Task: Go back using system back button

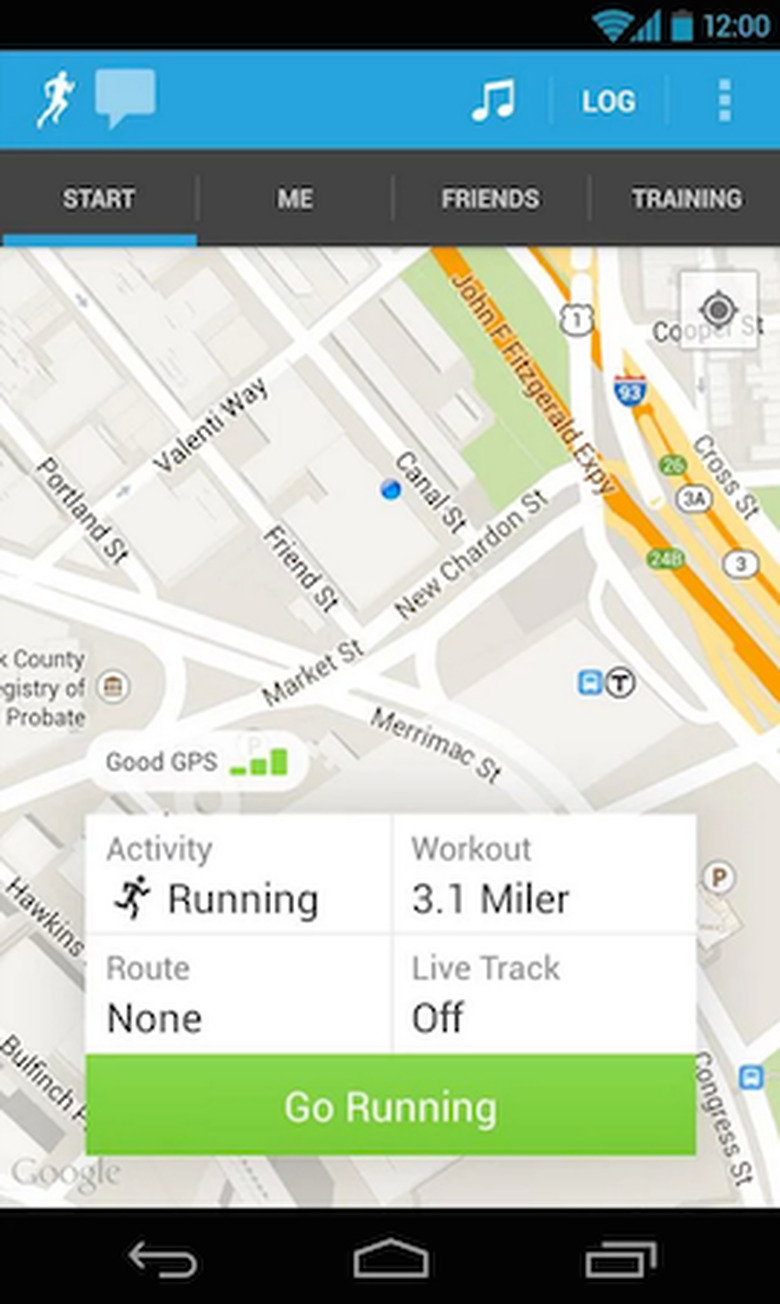Action: (x=163, y=1258)
